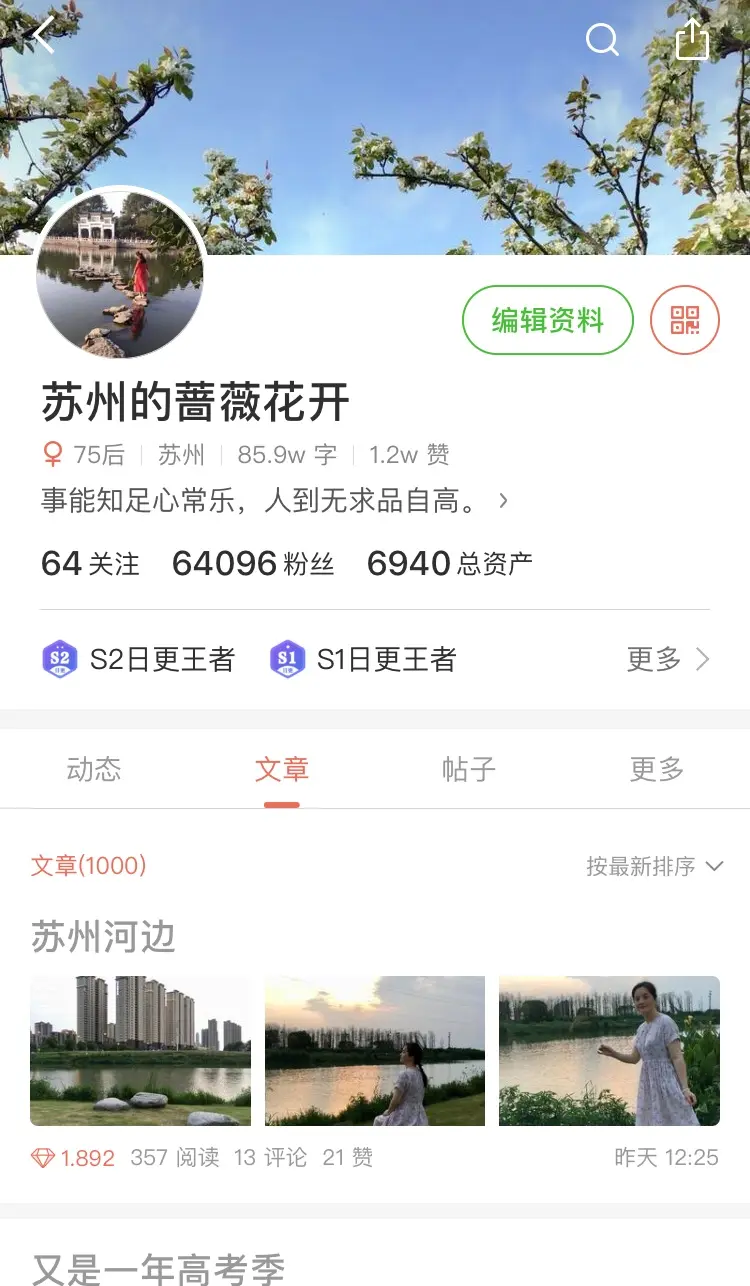The height and width of the screenshot is (1286, 750).
Task: View the 6940 总资产 details
Action: 449,564
